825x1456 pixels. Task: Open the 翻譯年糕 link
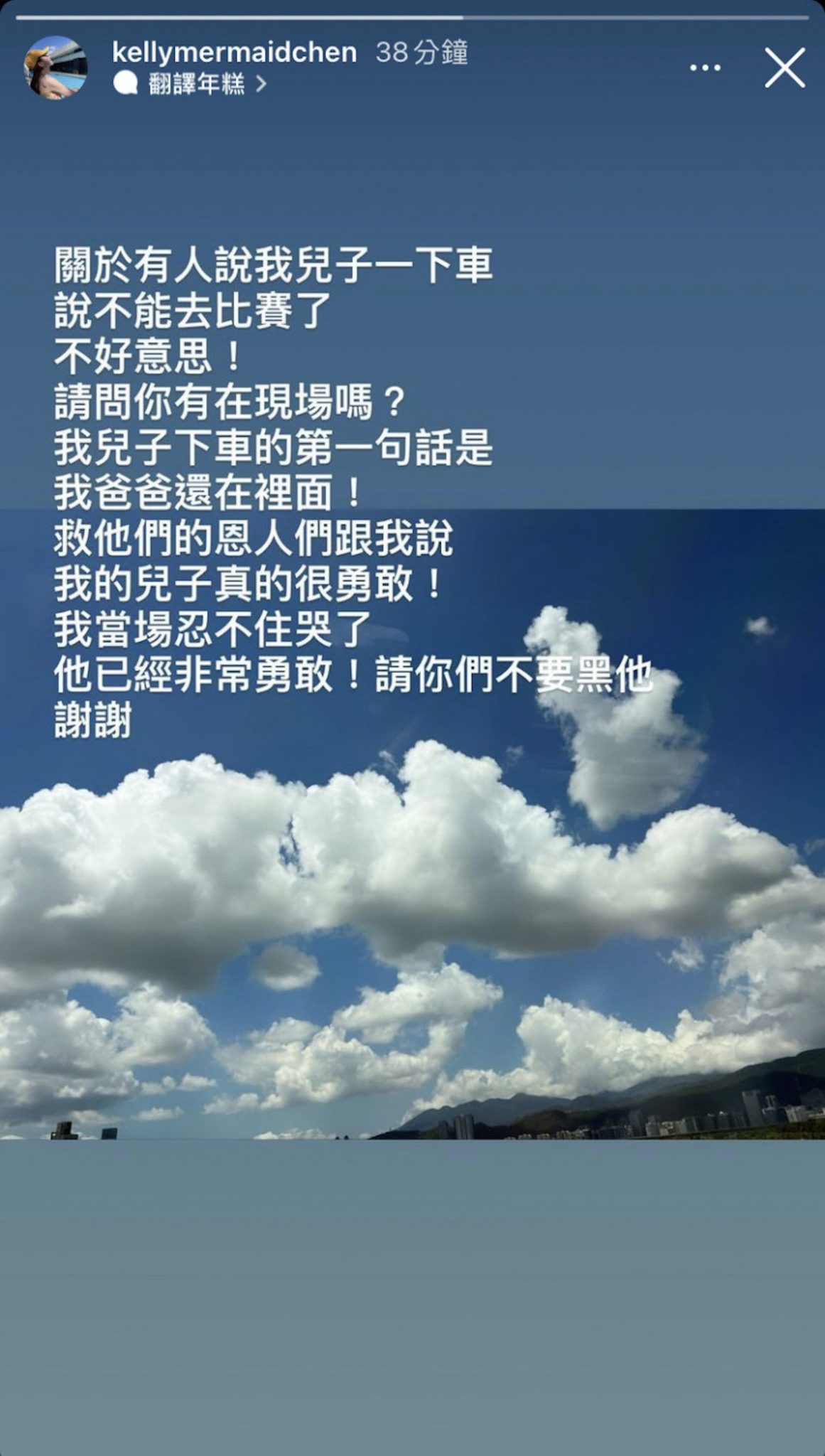pyautogui.click(x=196, y=84)
